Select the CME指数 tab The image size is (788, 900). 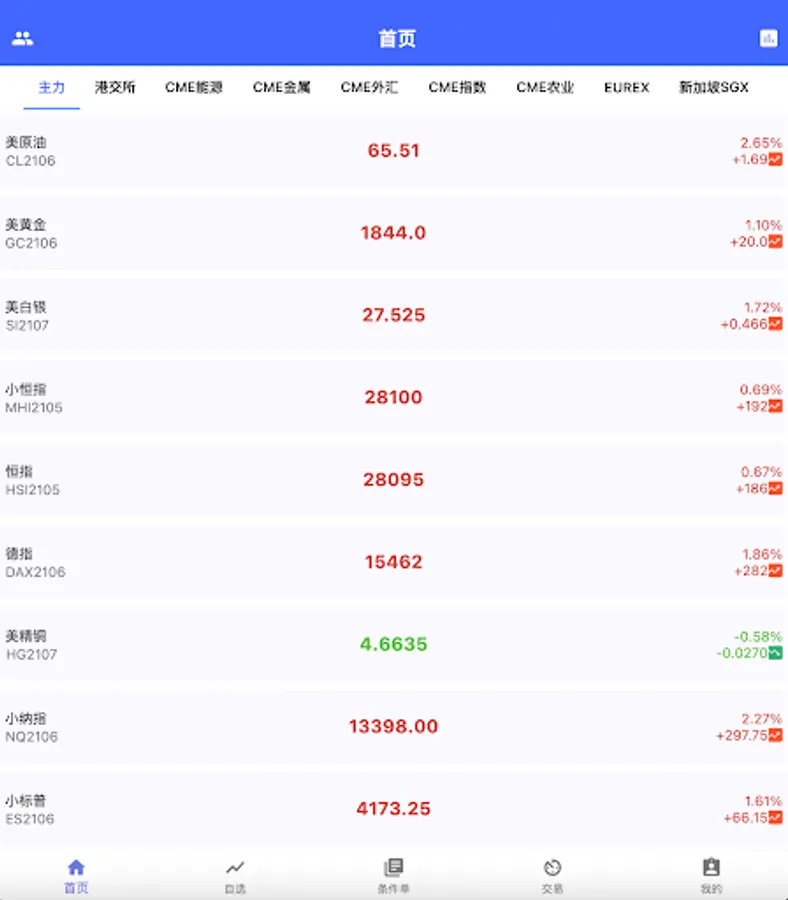457,88
